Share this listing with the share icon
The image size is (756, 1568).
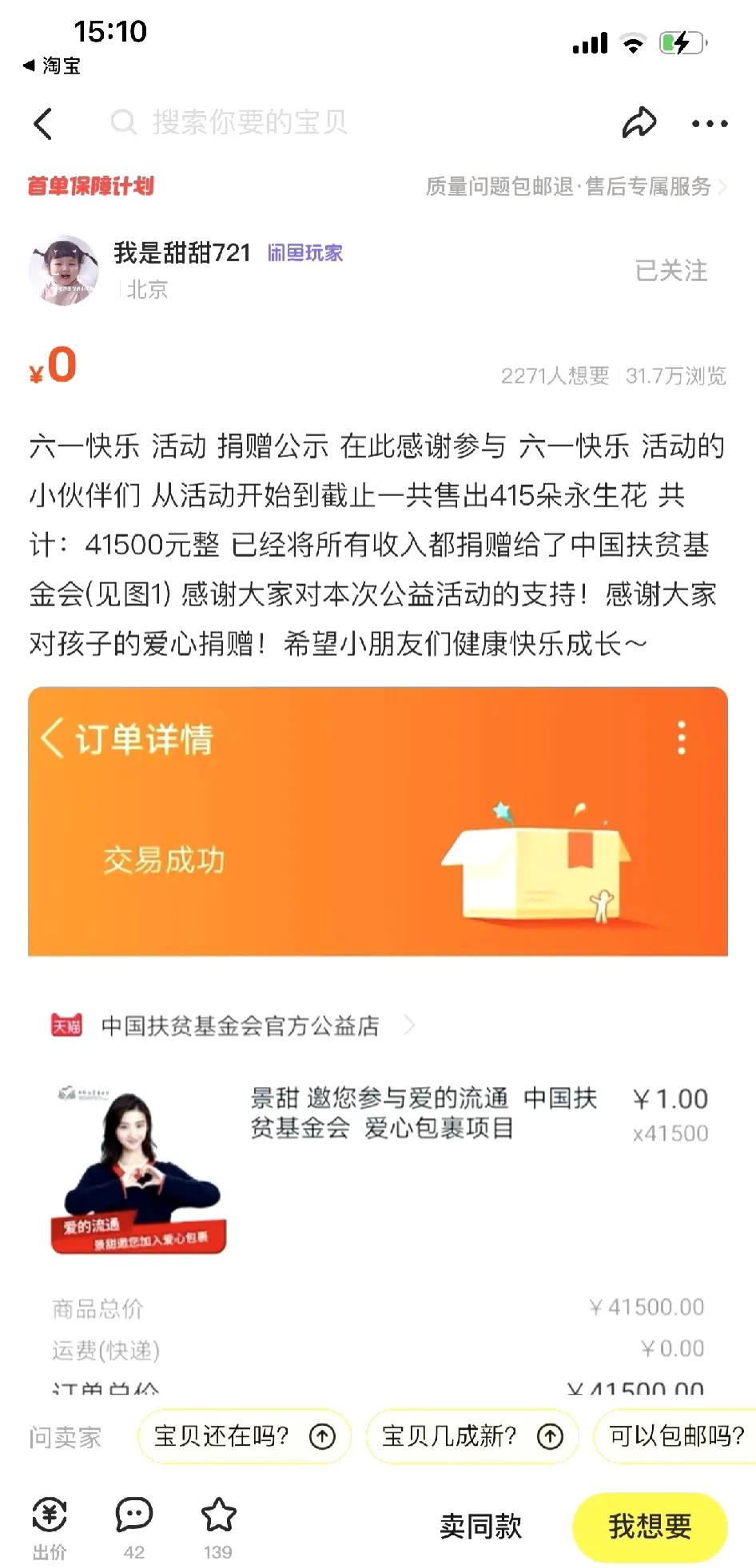coord(639,123)
